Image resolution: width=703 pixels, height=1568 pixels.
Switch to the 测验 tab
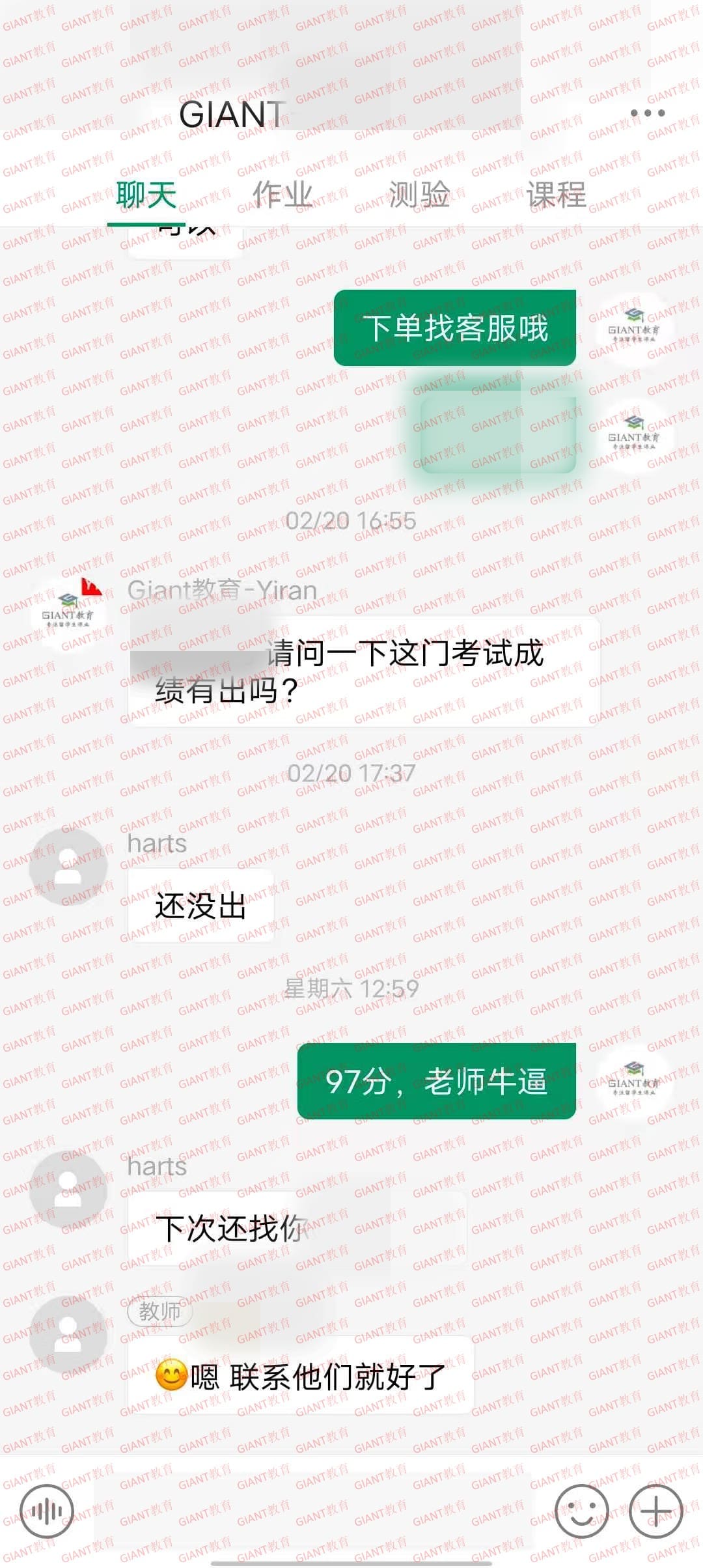pos(419,194)
